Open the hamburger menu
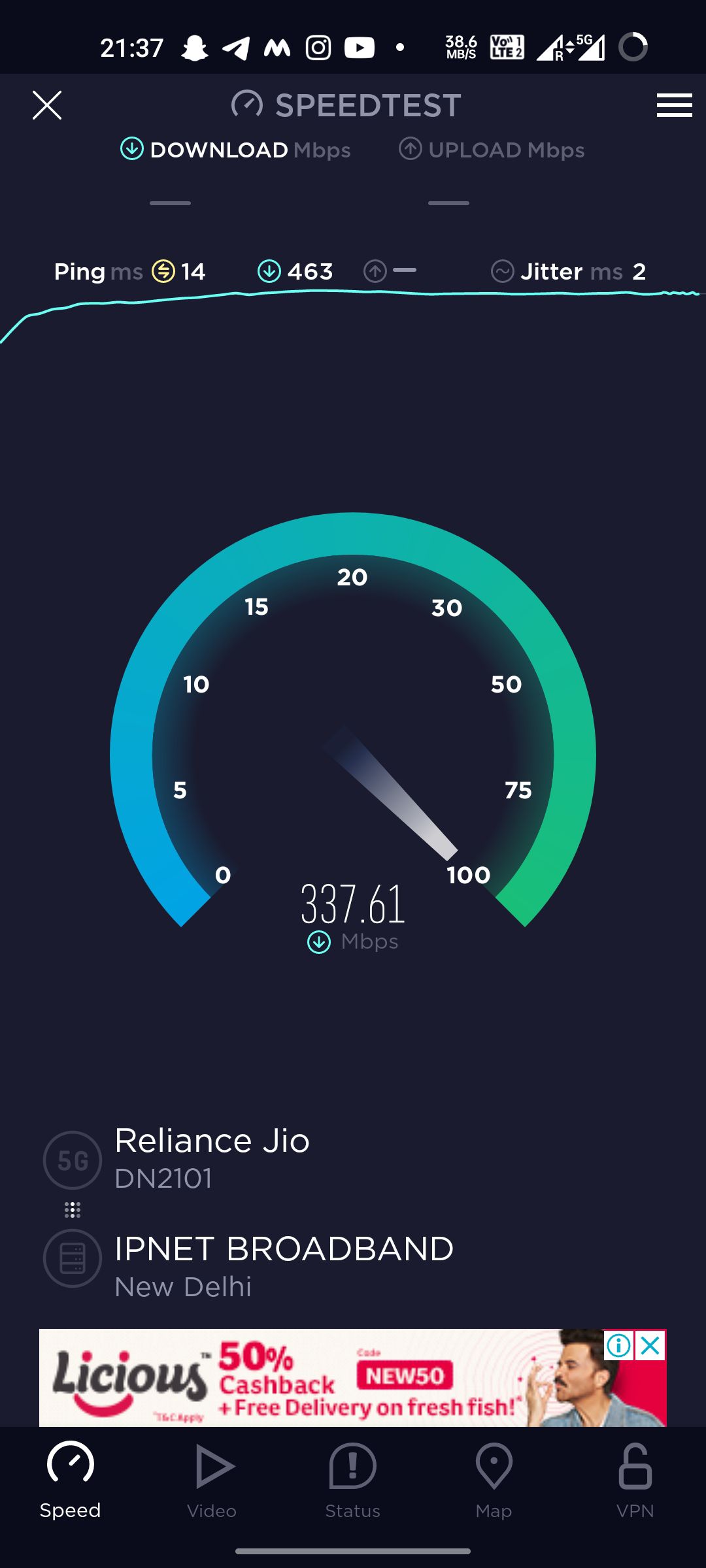Image resolution: width=706 pixels, height=1568 pixels. tap(674, 105)
